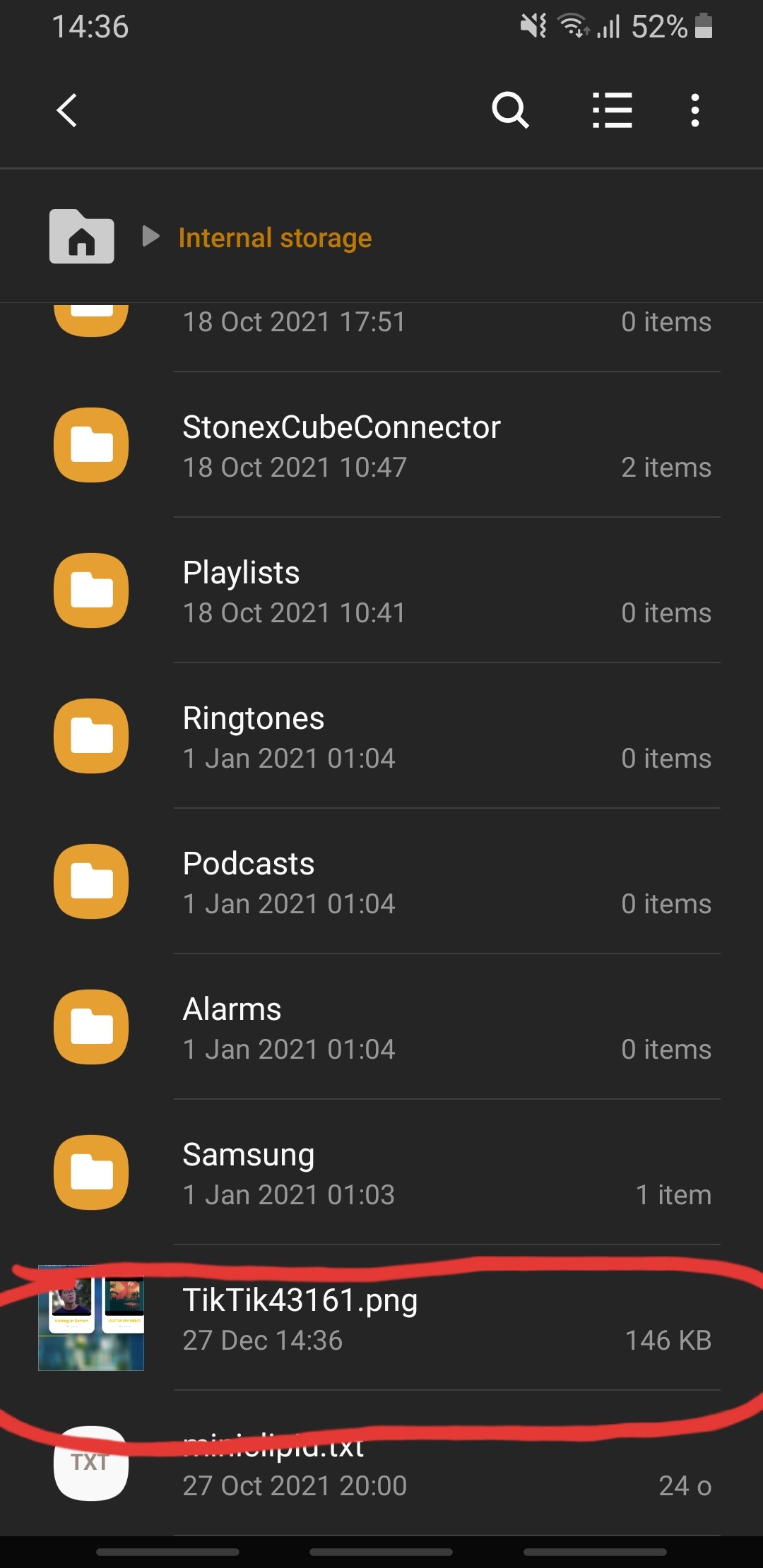The width and height of the screenshot is (763, 1568).
Task: Open the TikTik43161.png image file
Action: 381,1319
